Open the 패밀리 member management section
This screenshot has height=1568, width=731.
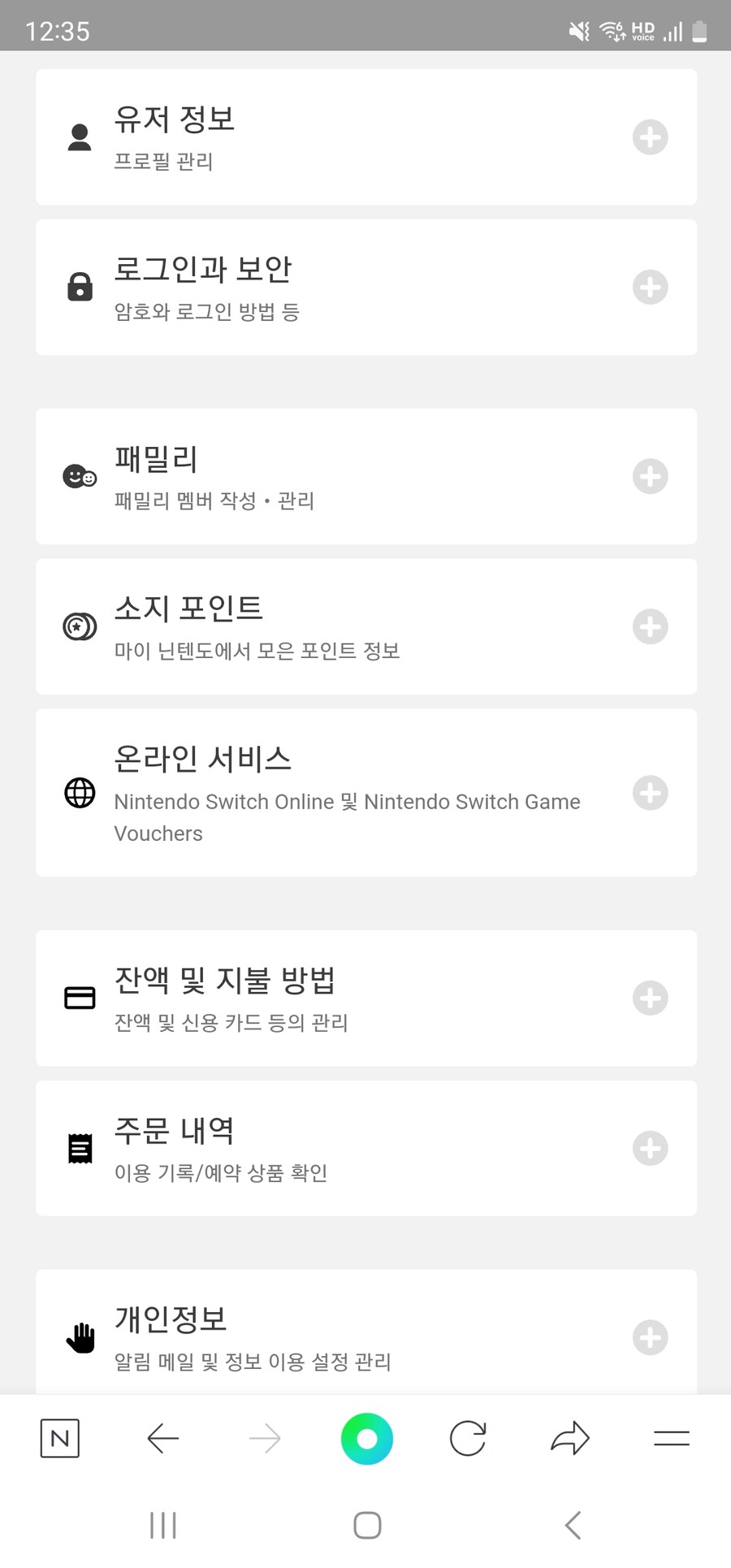(x=365, y=477)
